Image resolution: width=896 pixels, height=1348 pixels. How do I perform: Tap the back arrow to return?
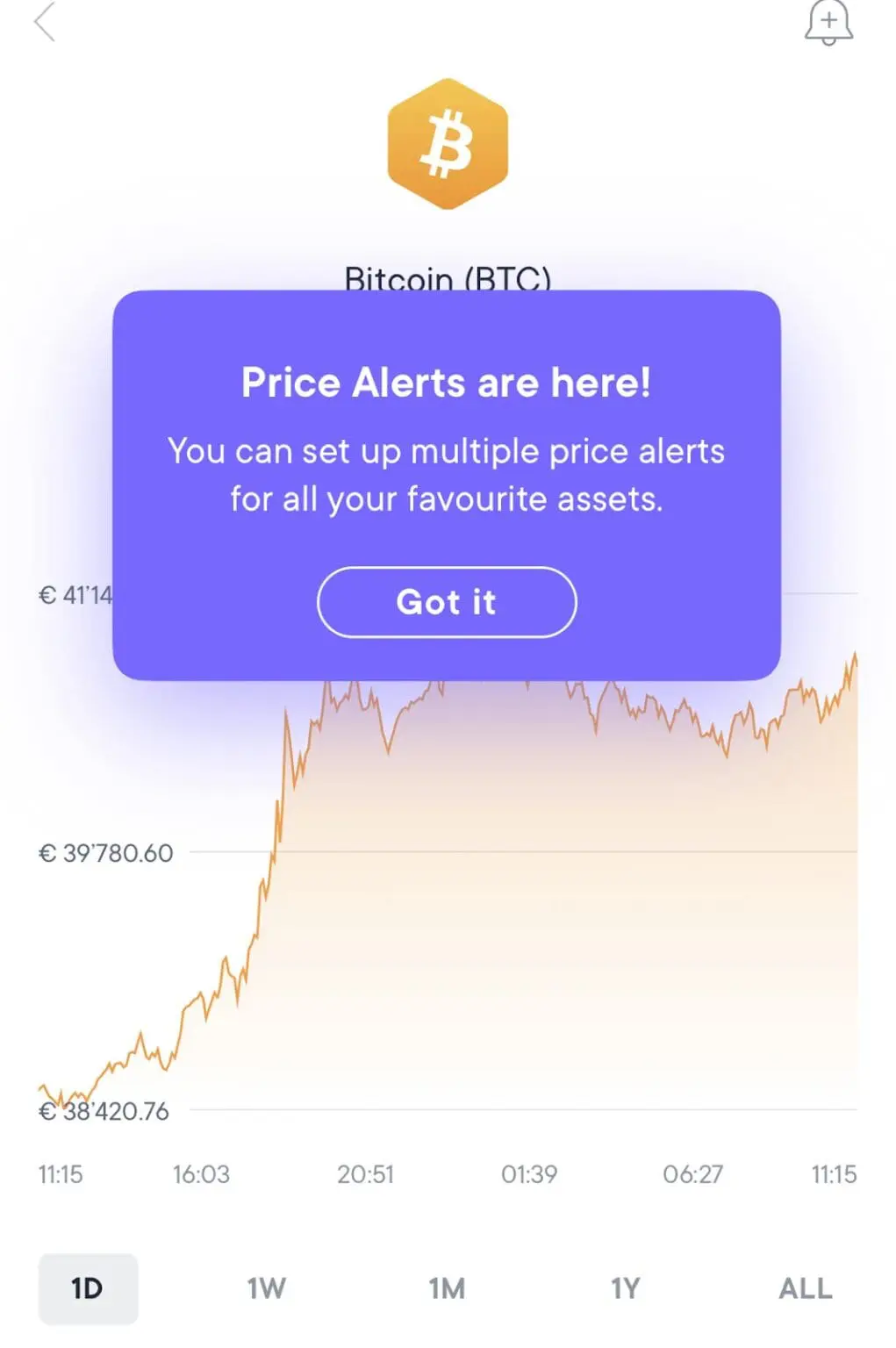46,24
